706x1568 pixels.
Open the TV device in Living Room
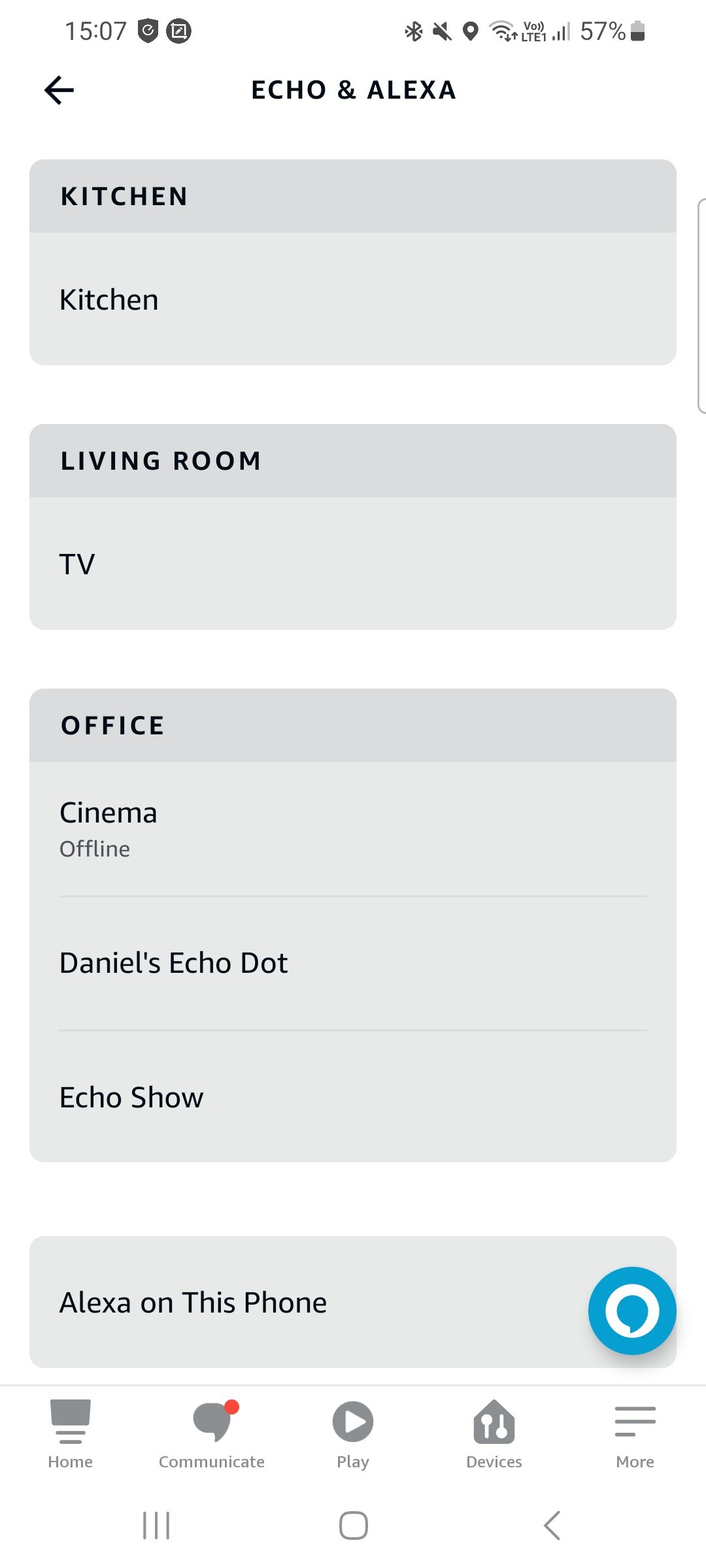coord(353,564)
